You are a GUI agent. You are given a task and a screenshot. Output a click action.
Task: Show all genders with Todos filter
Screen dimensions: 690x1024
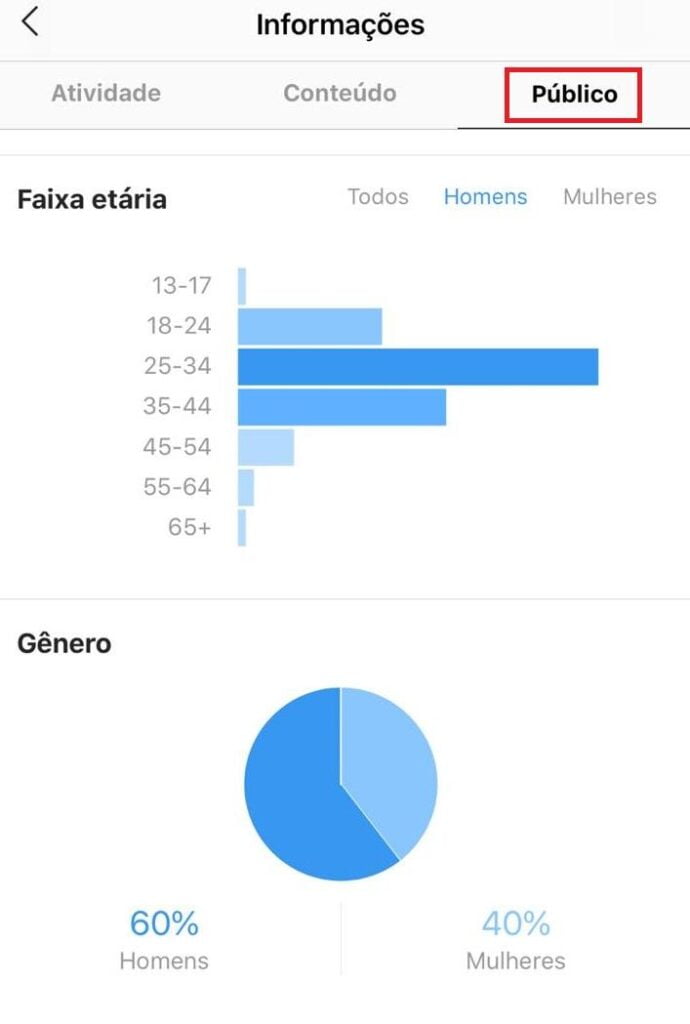click(x=378, y=197)
